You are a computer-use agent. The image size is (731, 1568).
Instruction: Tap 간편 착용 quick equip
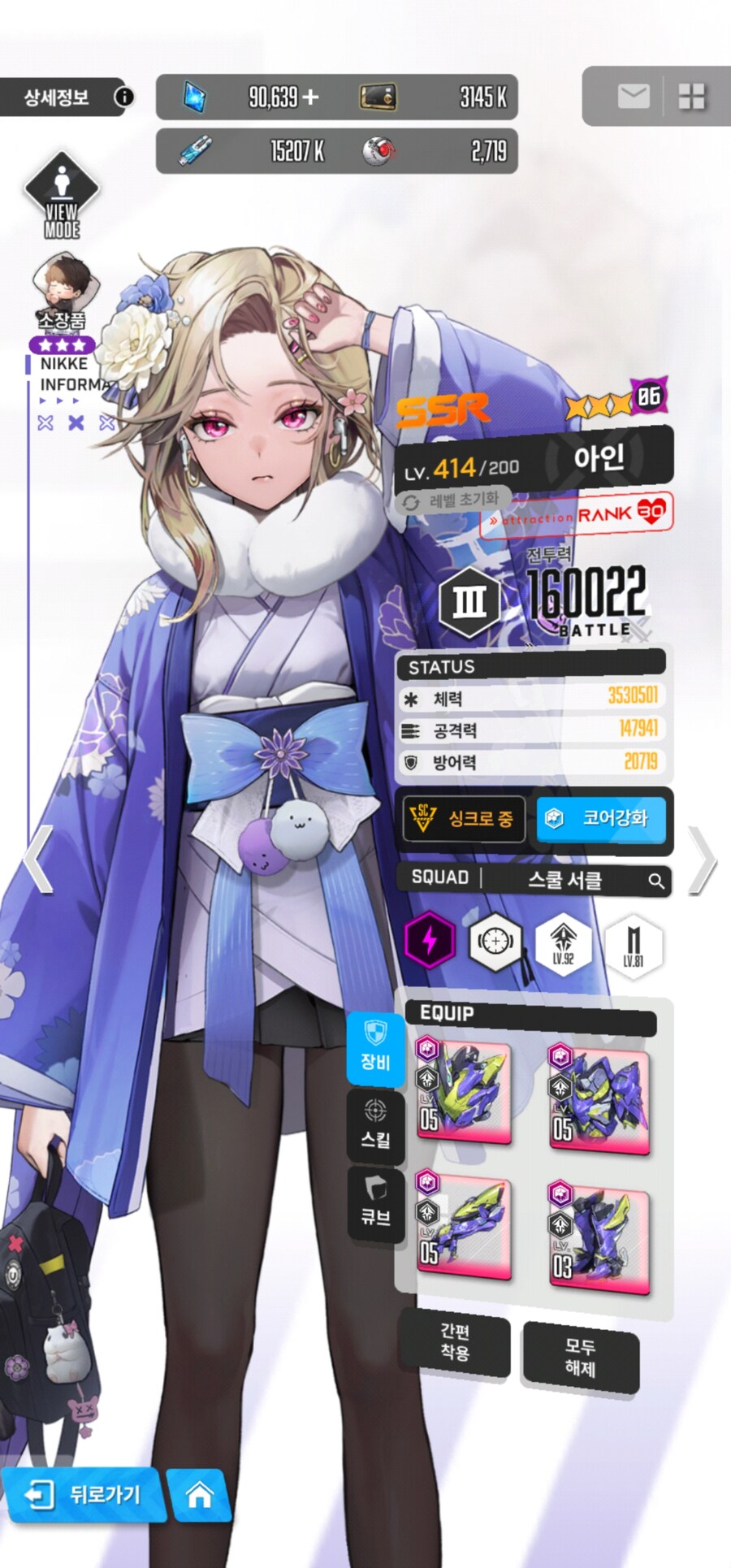click(455, 1343)
